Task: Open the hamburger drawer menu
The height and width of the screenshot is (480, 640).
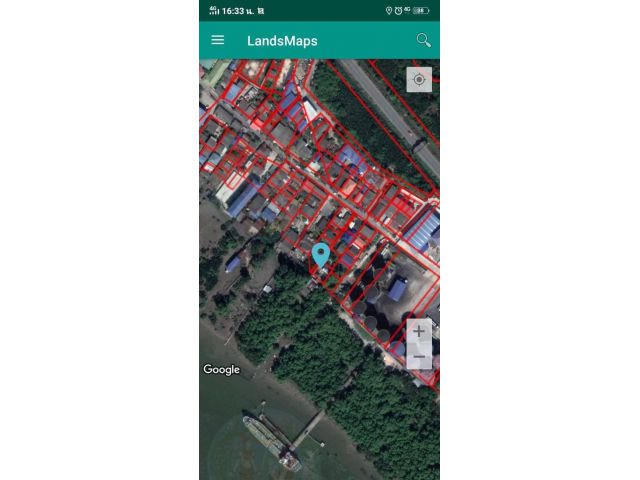Action: (x=218, y=40)
